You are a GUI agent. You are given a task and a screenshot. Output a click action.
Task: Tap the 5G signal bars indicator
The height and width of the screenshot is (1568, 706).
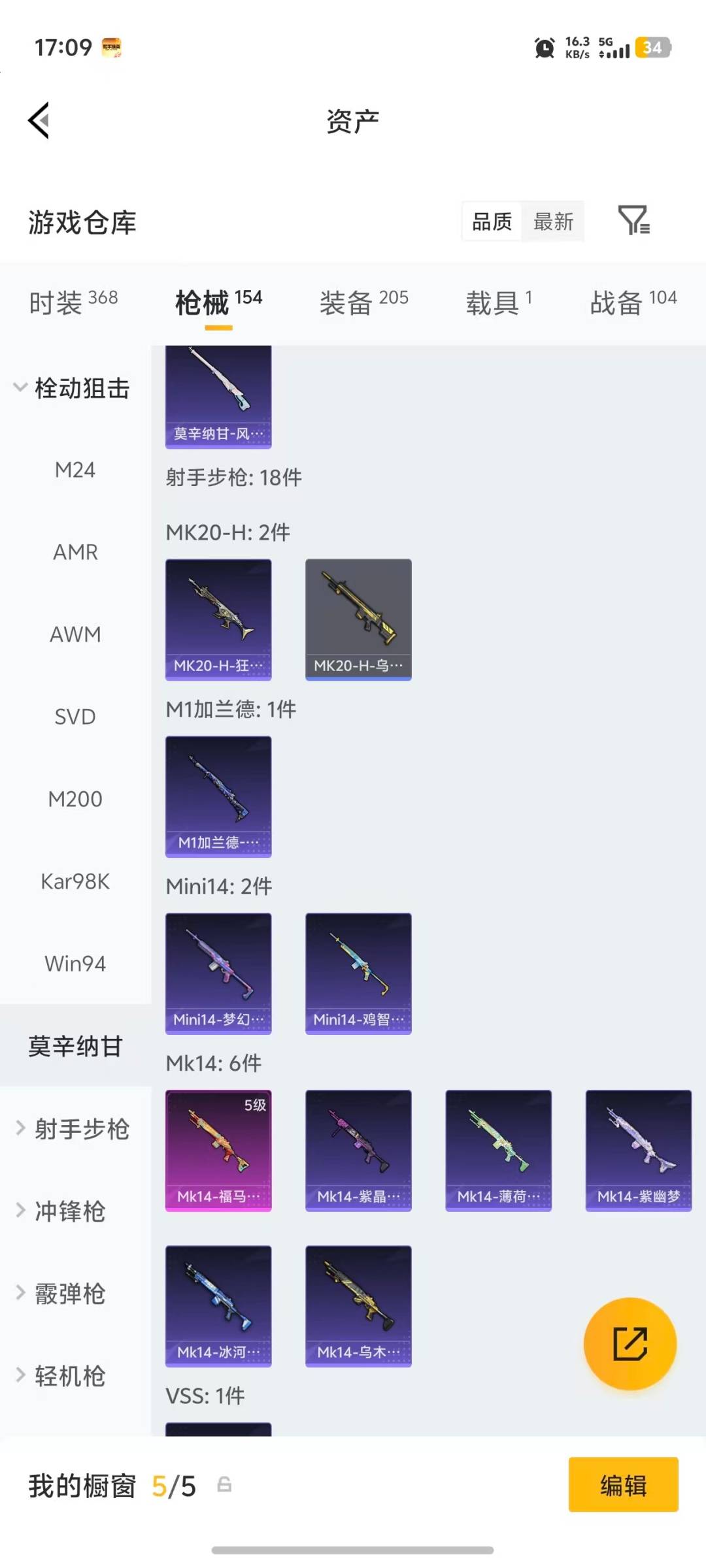(x=615, y=48)
